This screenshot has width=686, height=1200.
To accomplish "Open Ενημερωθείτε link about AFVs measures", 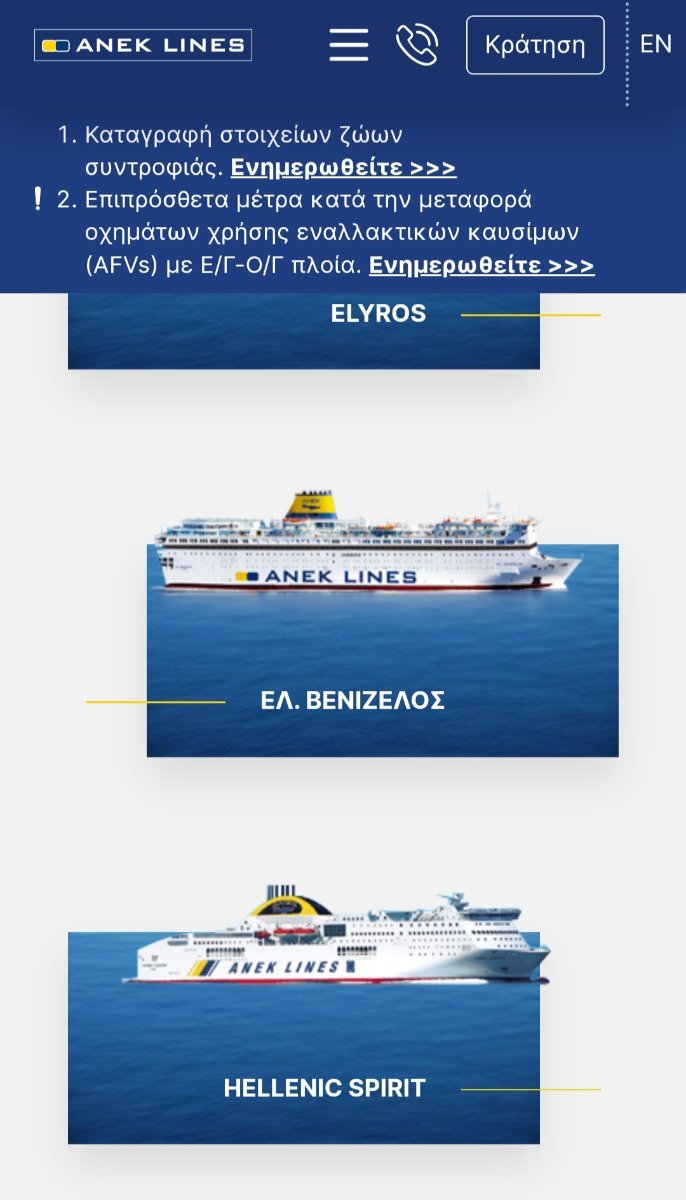I will click(481, 265).
